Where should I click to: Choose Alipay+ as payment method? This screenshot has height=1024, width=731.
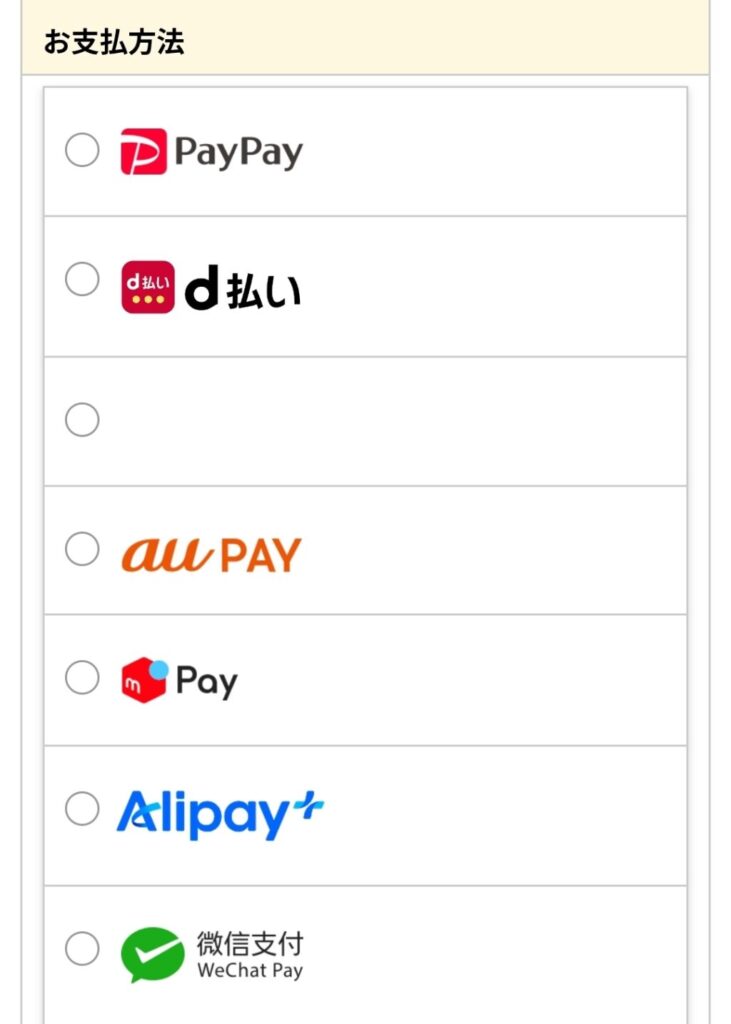tap(82, 808)
